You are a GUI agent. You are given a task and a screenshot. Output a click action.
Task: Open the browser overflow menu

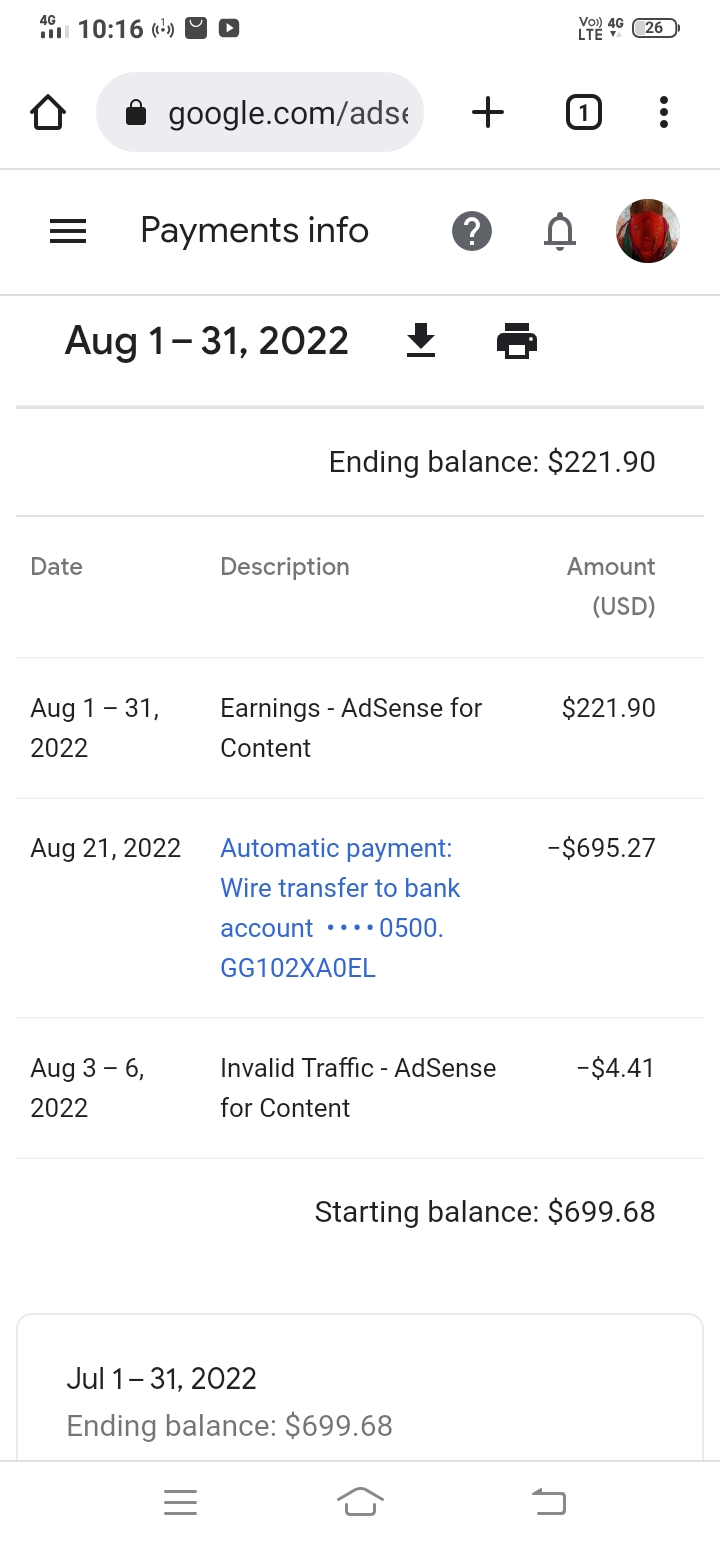pyautogui.click(x=664, y=113)
